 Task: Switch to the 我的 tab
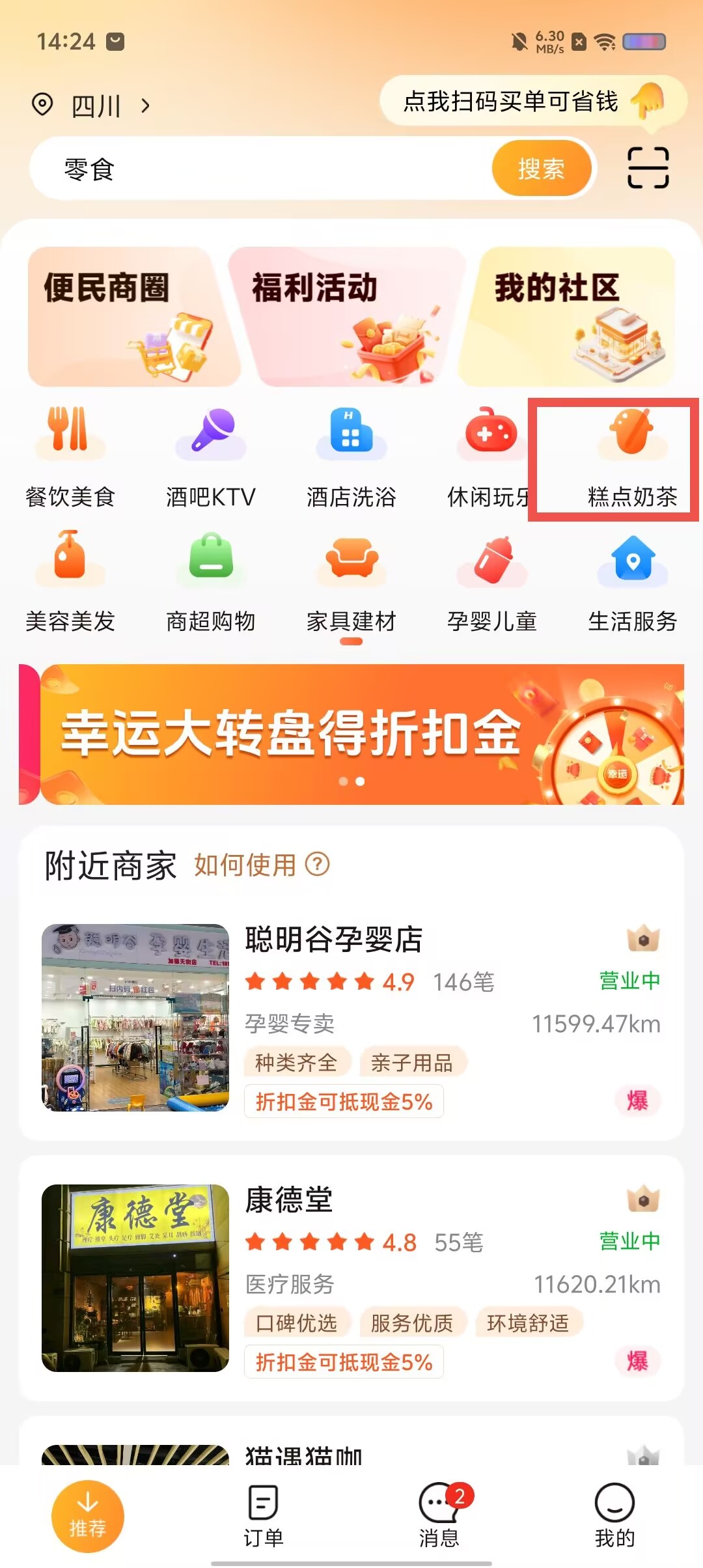(x=614, y=1515)
